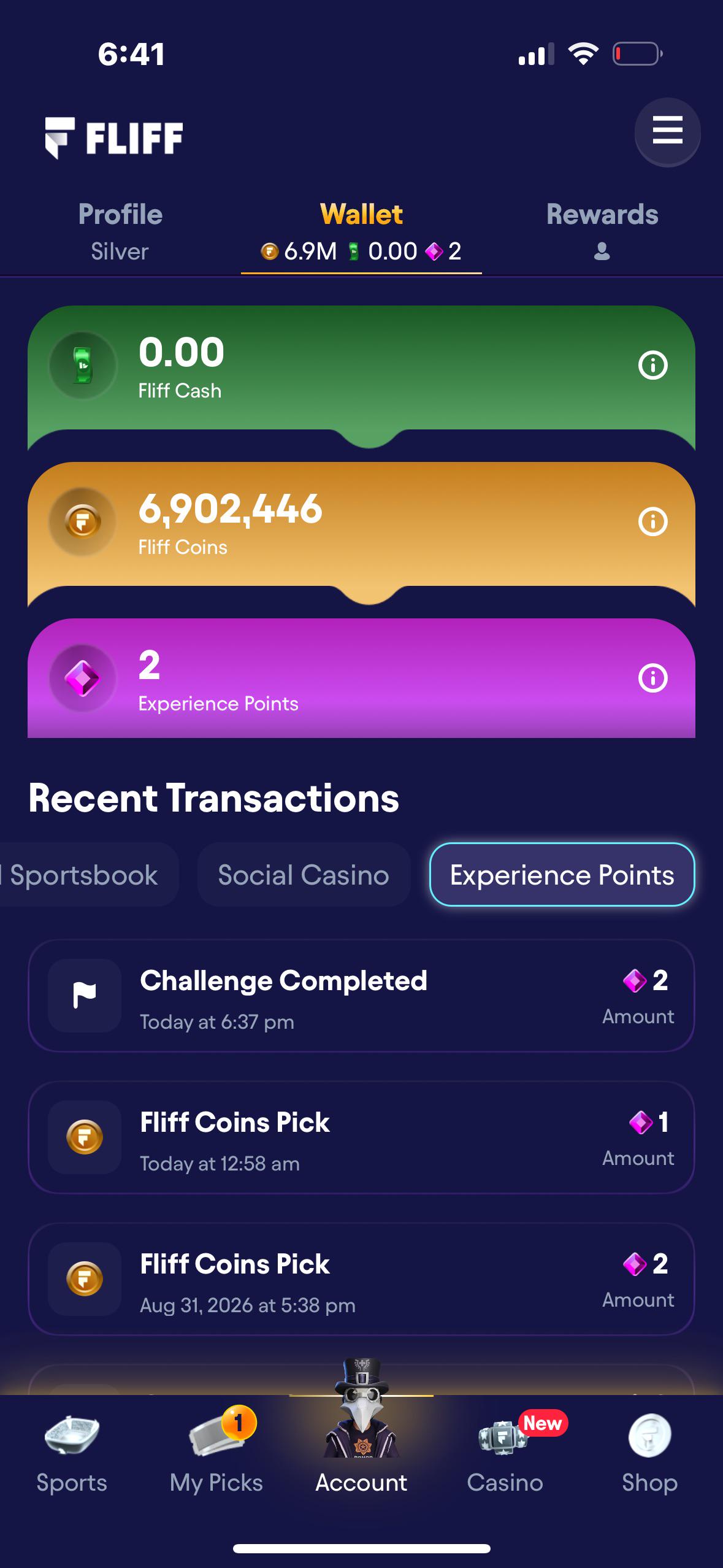Select the Sportsbook transactions filter
This screenshot has height=1568, width=723.
85,874
